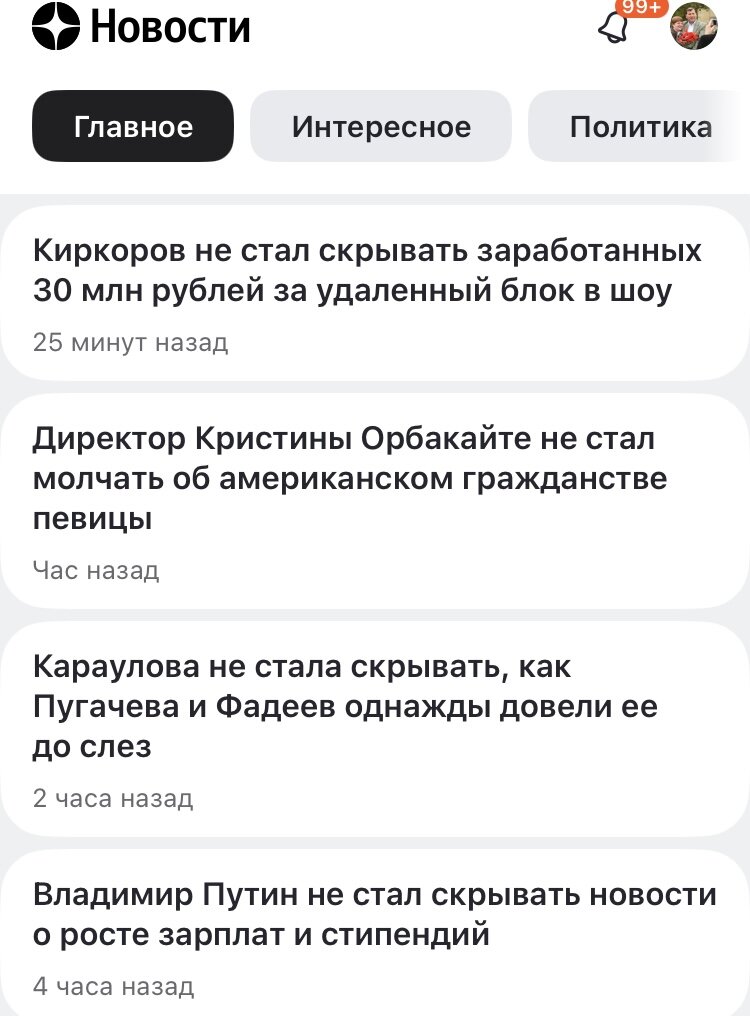Read the Кристина Орбакайте citizenship story
The image size is (750, 1016).
coord(350,479)
